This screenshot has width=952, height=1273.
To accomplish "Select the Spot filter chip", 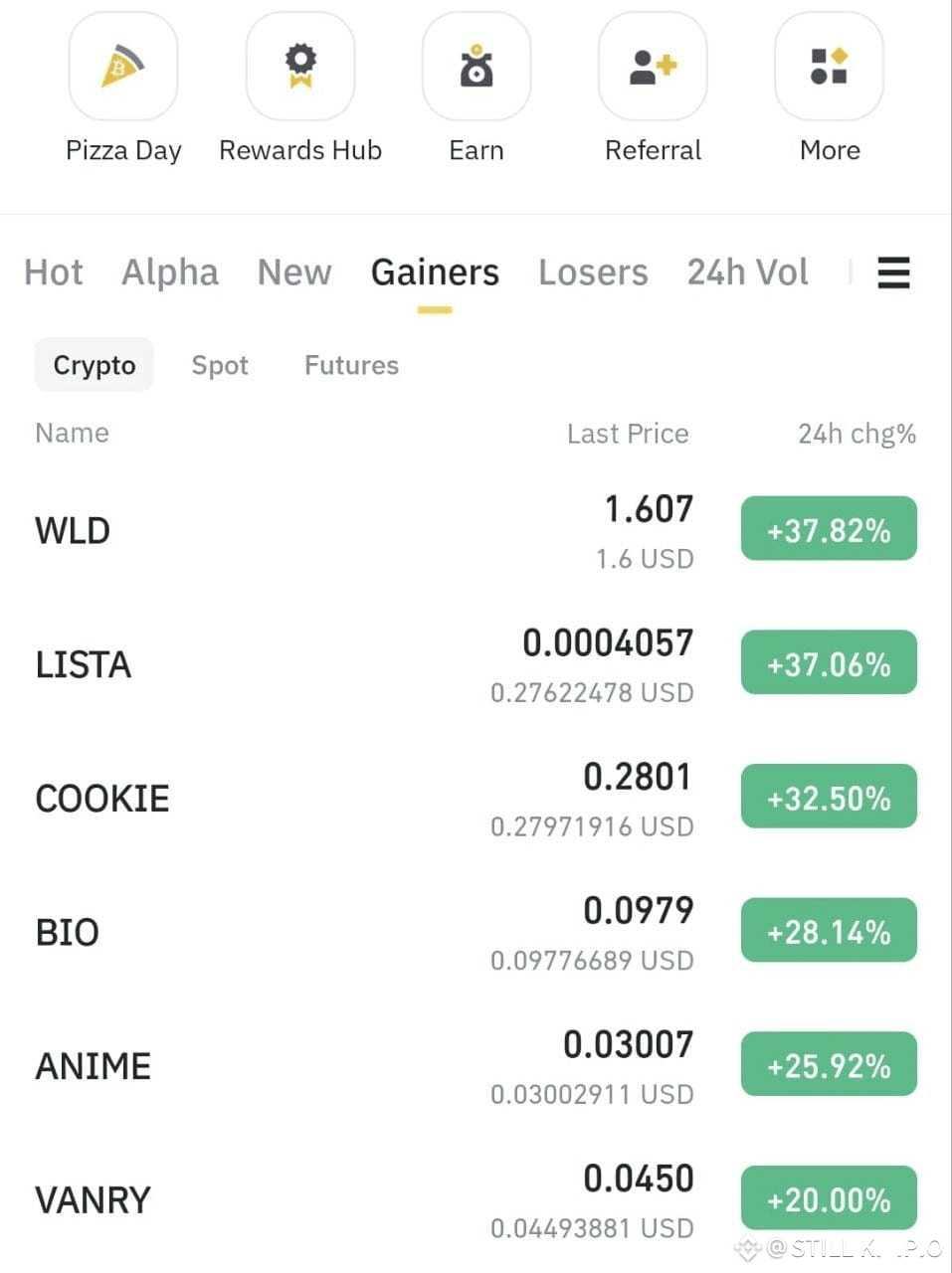I will [220, 365].
